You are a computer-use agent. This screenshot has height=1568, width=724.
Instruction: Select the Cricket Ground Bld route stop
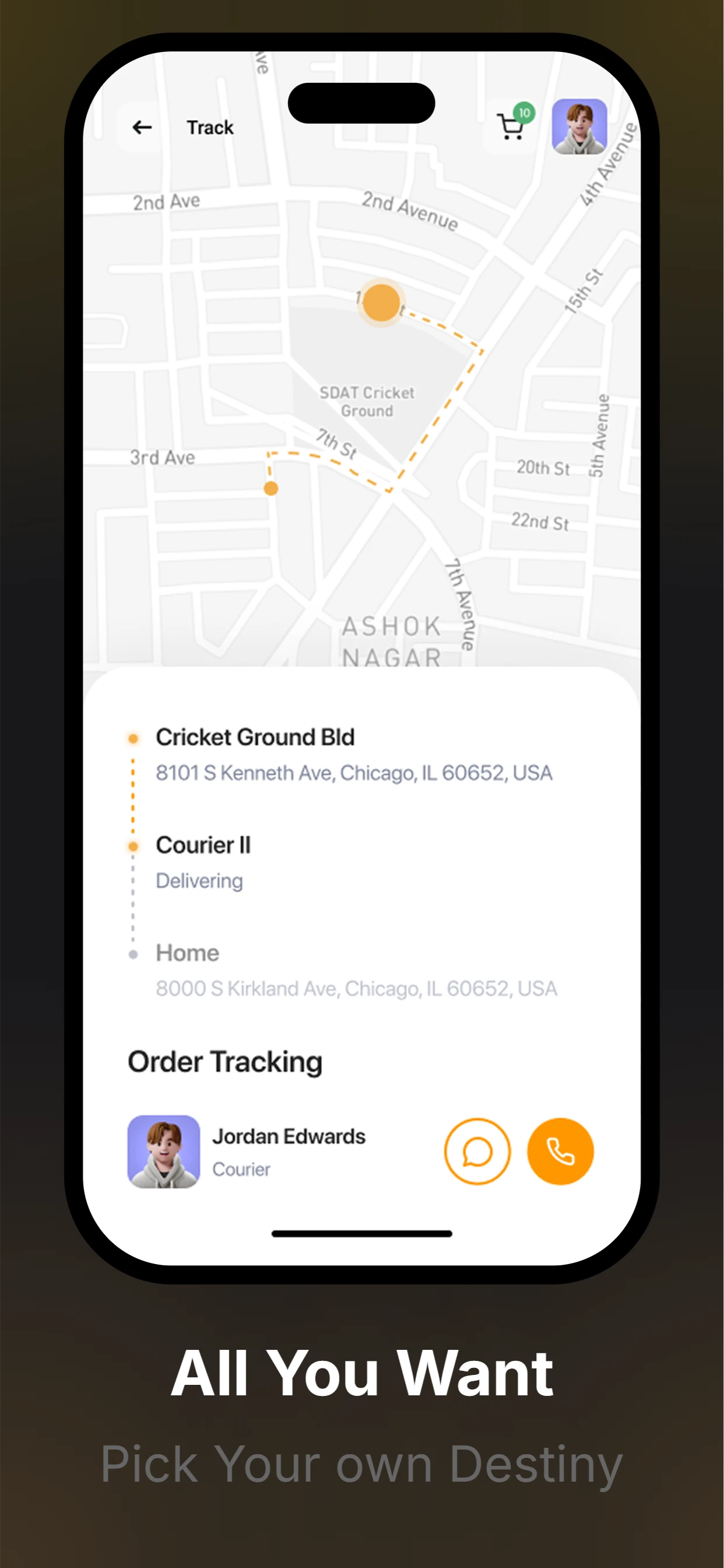pyautogui.click(x=255, y=736)
